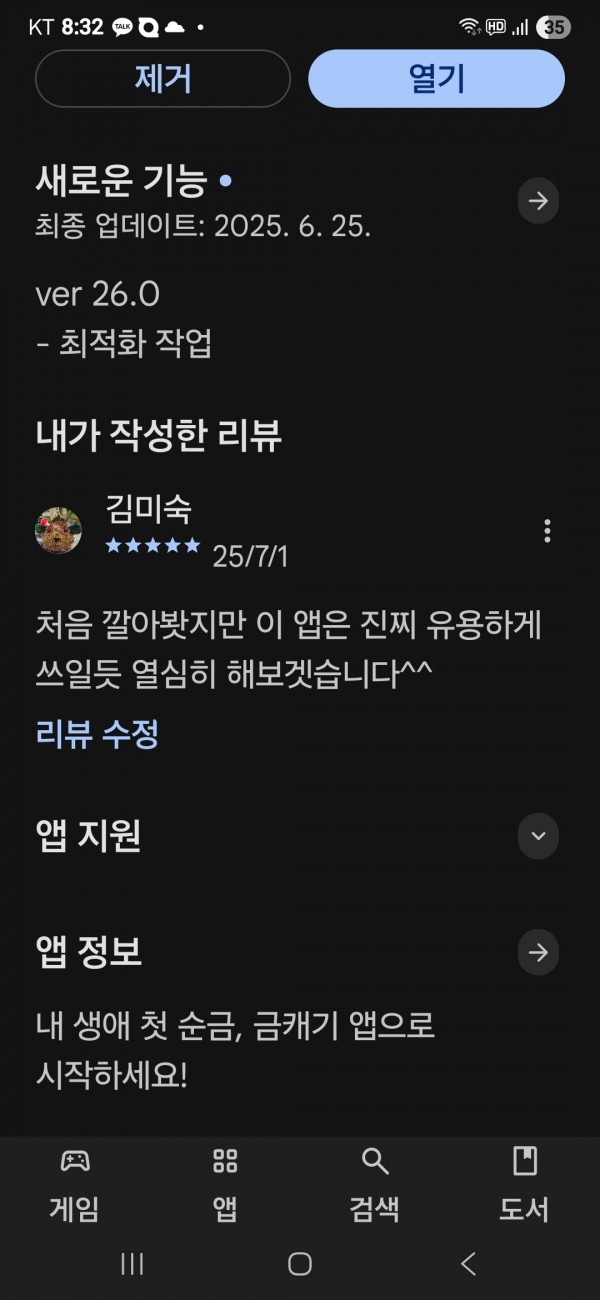Open the 새로운 기능 arrow

538,201
